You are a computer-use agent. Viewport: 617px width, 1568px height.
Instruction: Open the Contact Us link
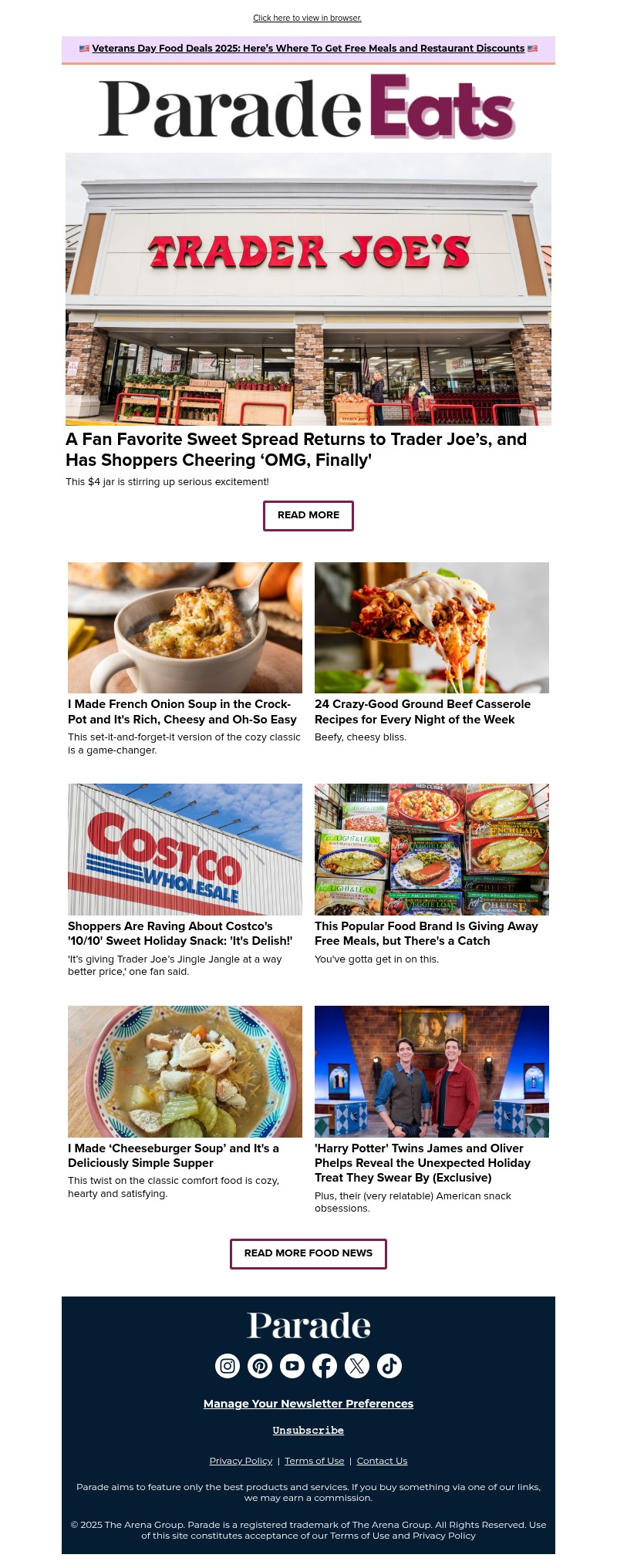coord(381,1460)
